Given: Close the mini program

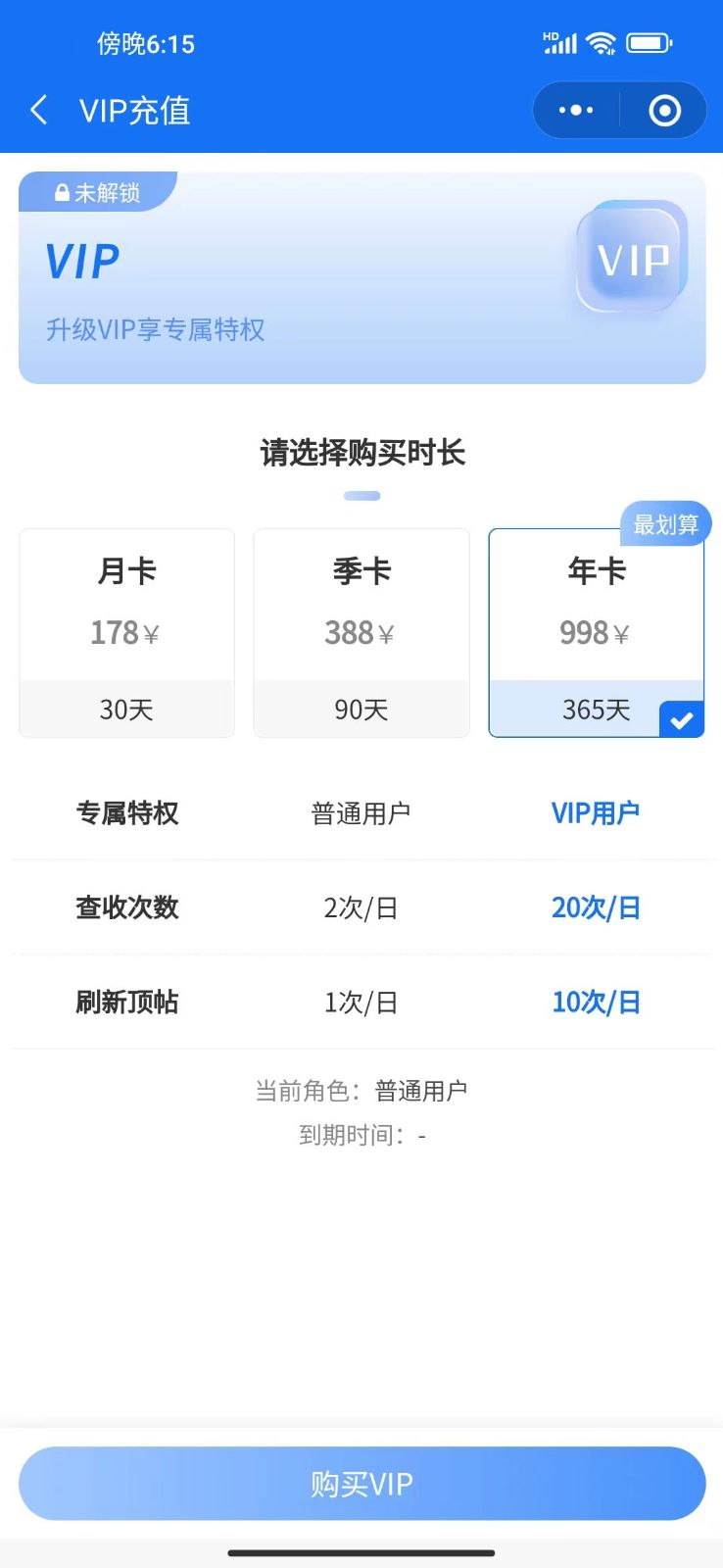Looking at the screenshot, I should [664, 110].
